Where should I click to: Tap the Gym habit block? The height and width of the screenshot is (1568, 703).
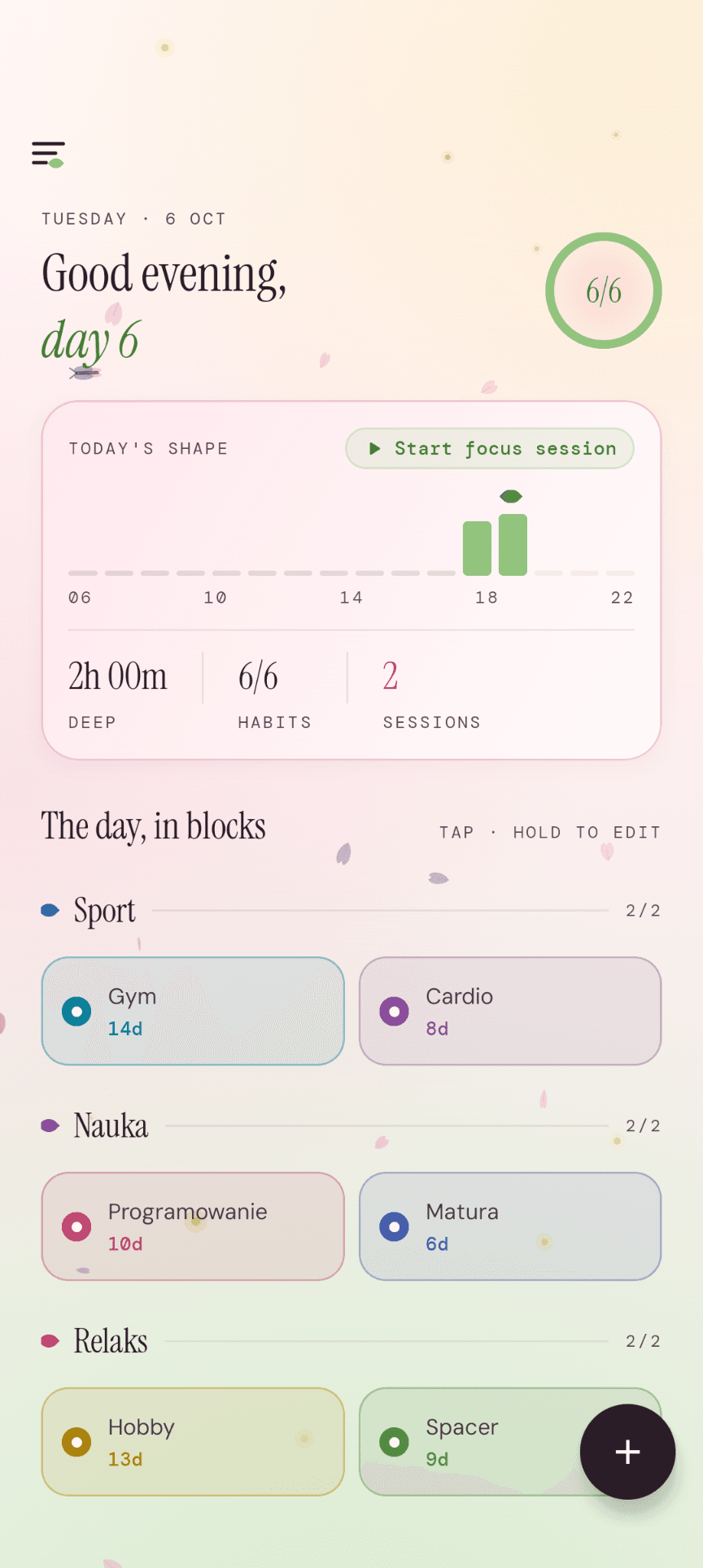coord(193,1011)
